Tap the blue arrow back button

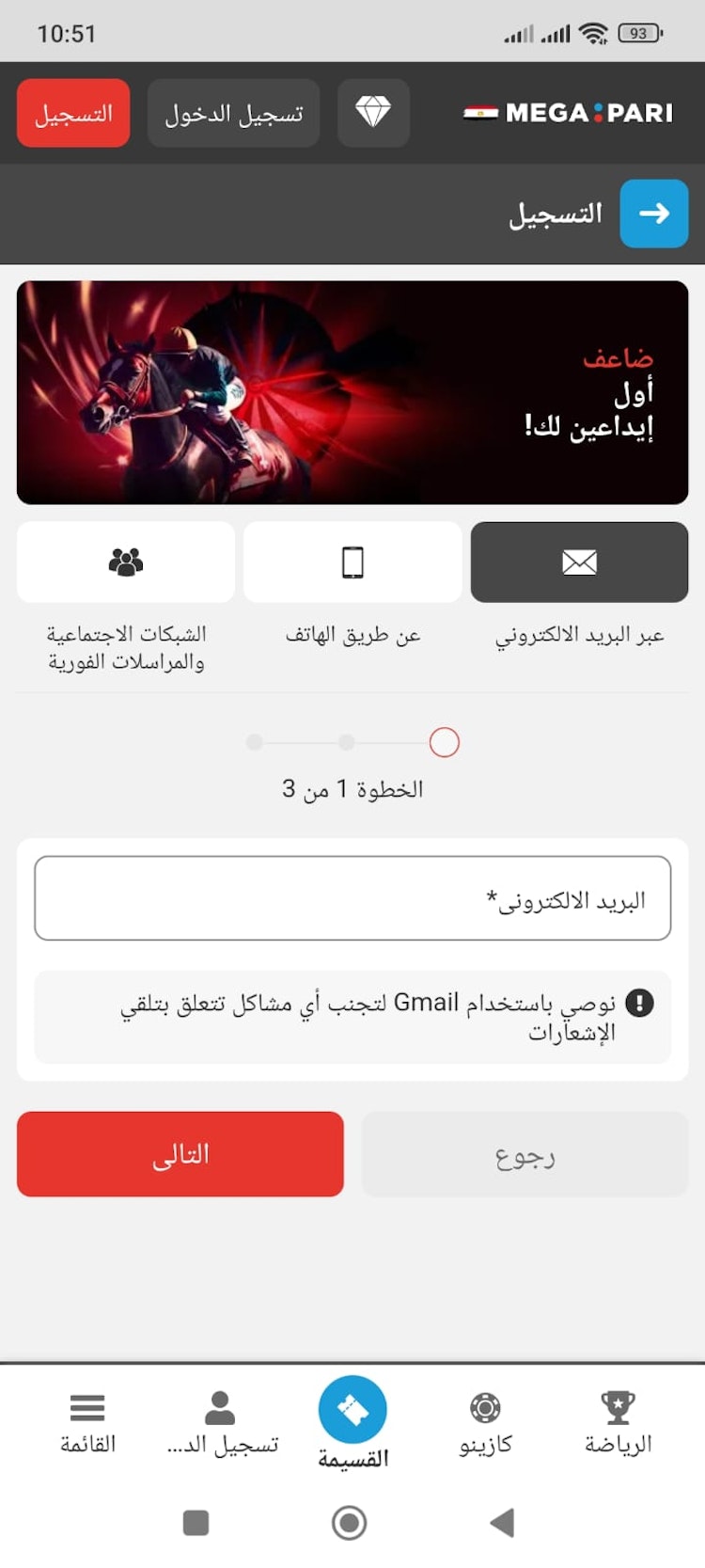654,214
